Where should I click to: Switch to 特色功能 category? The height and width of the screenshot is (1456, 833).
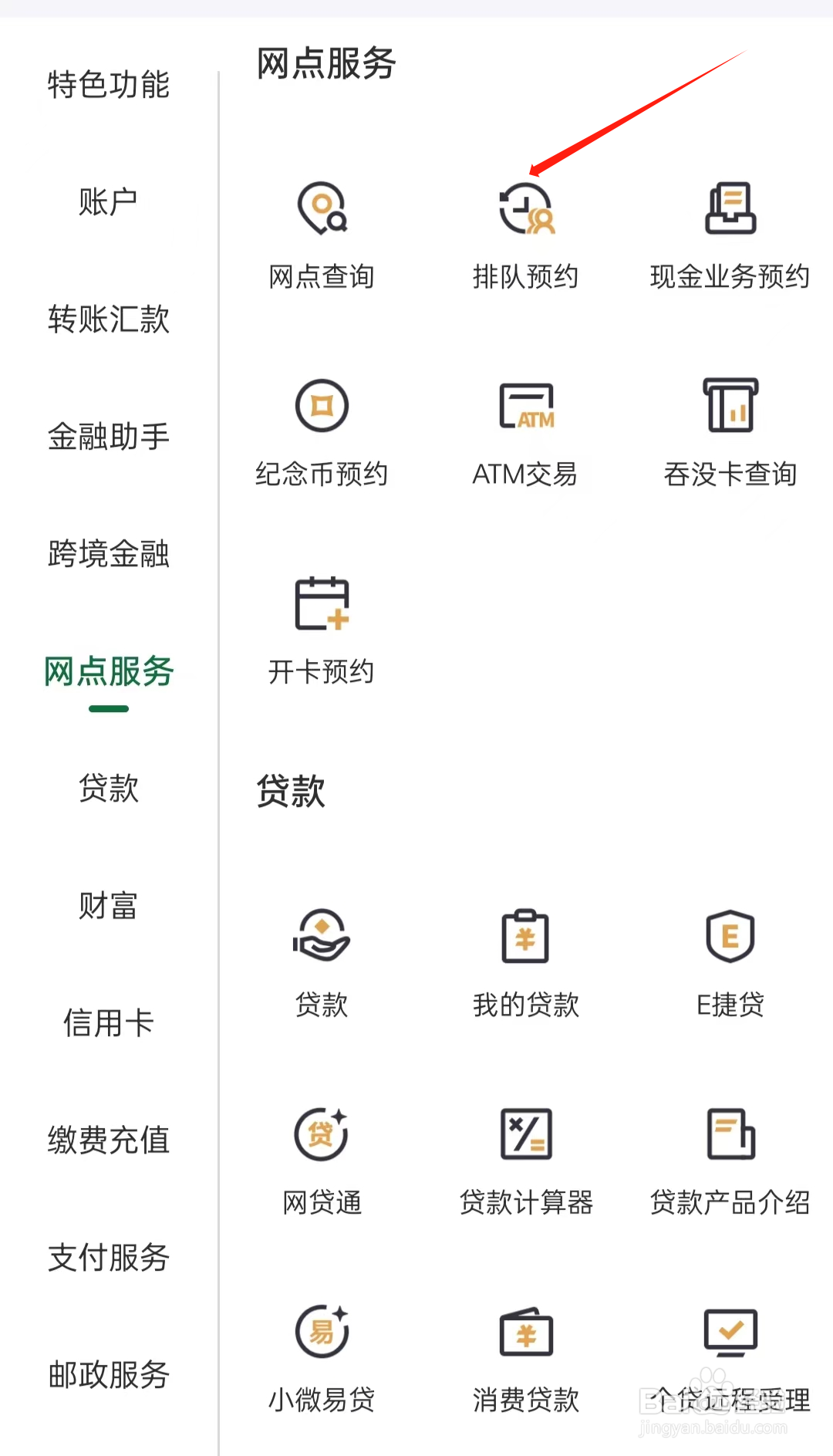(109, 85)
